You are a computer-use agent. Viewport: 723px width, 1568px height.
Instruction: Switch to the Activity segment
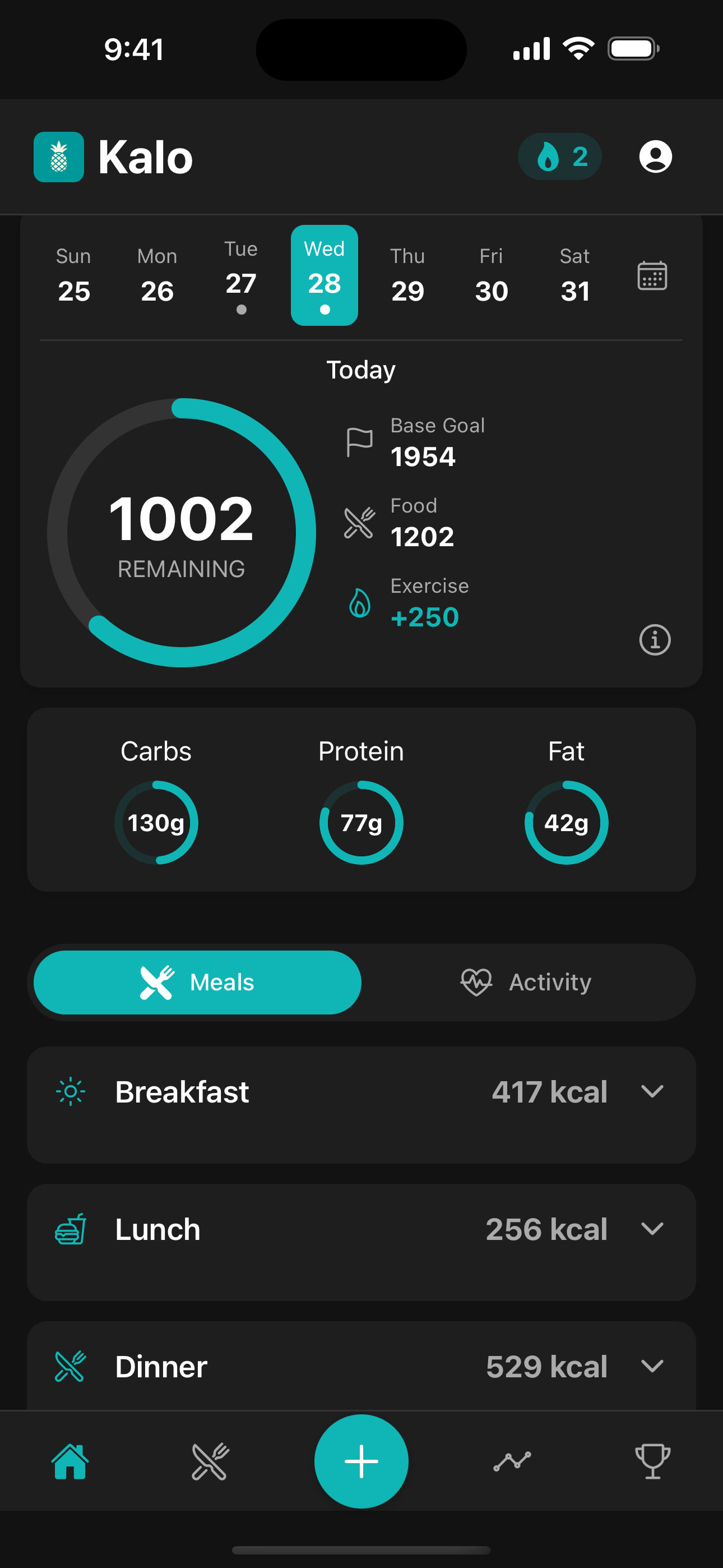[526, 982]
